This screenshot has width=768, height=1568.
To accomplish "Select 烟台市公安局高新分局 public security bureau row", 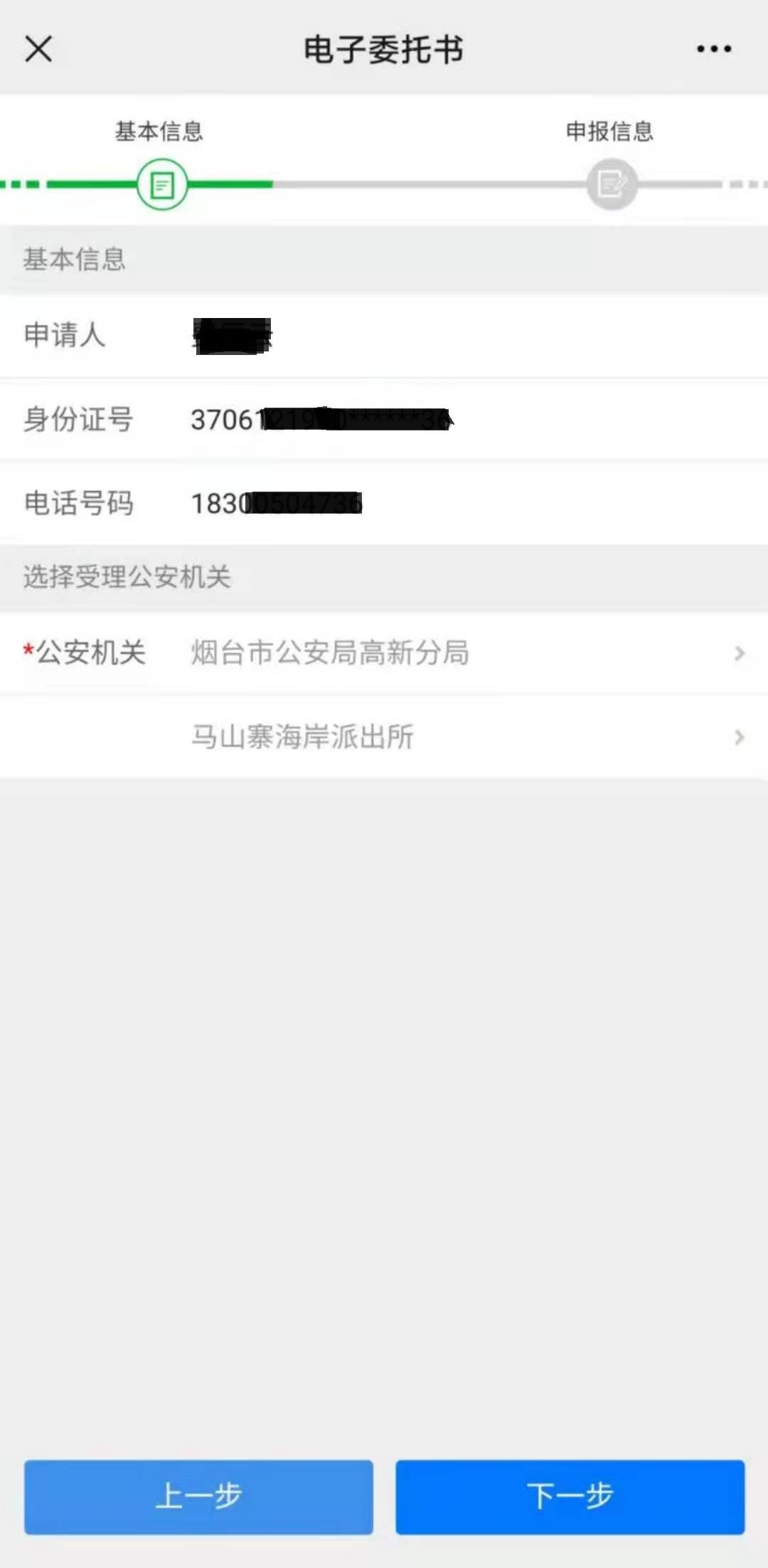I will click(x=384, y=652).
